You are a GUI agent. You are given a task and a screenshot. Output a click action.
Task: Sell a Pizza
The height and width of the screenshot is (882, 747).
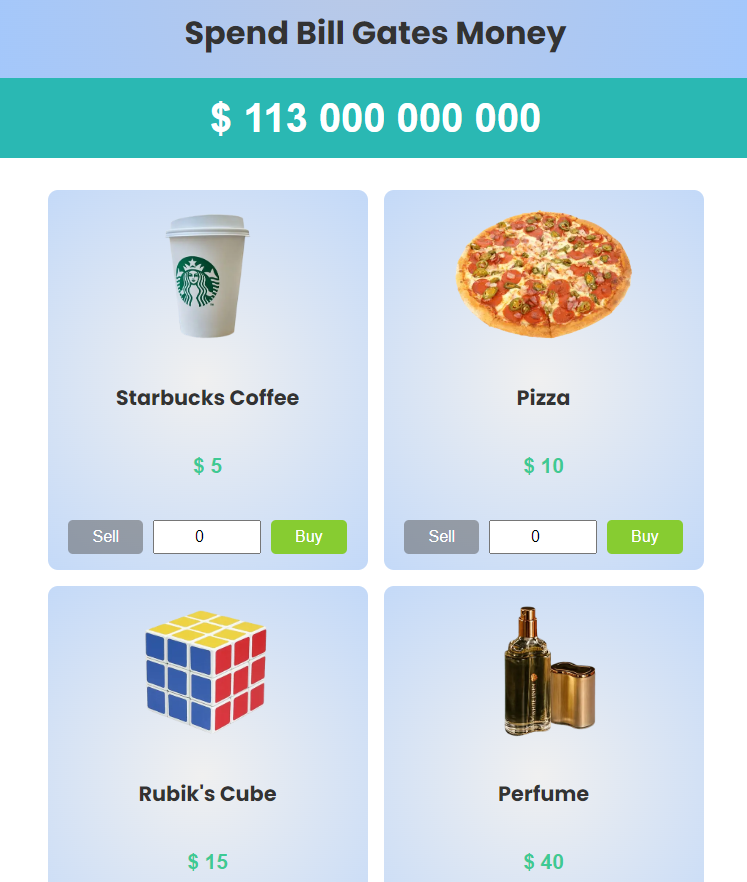coord(441,537)
